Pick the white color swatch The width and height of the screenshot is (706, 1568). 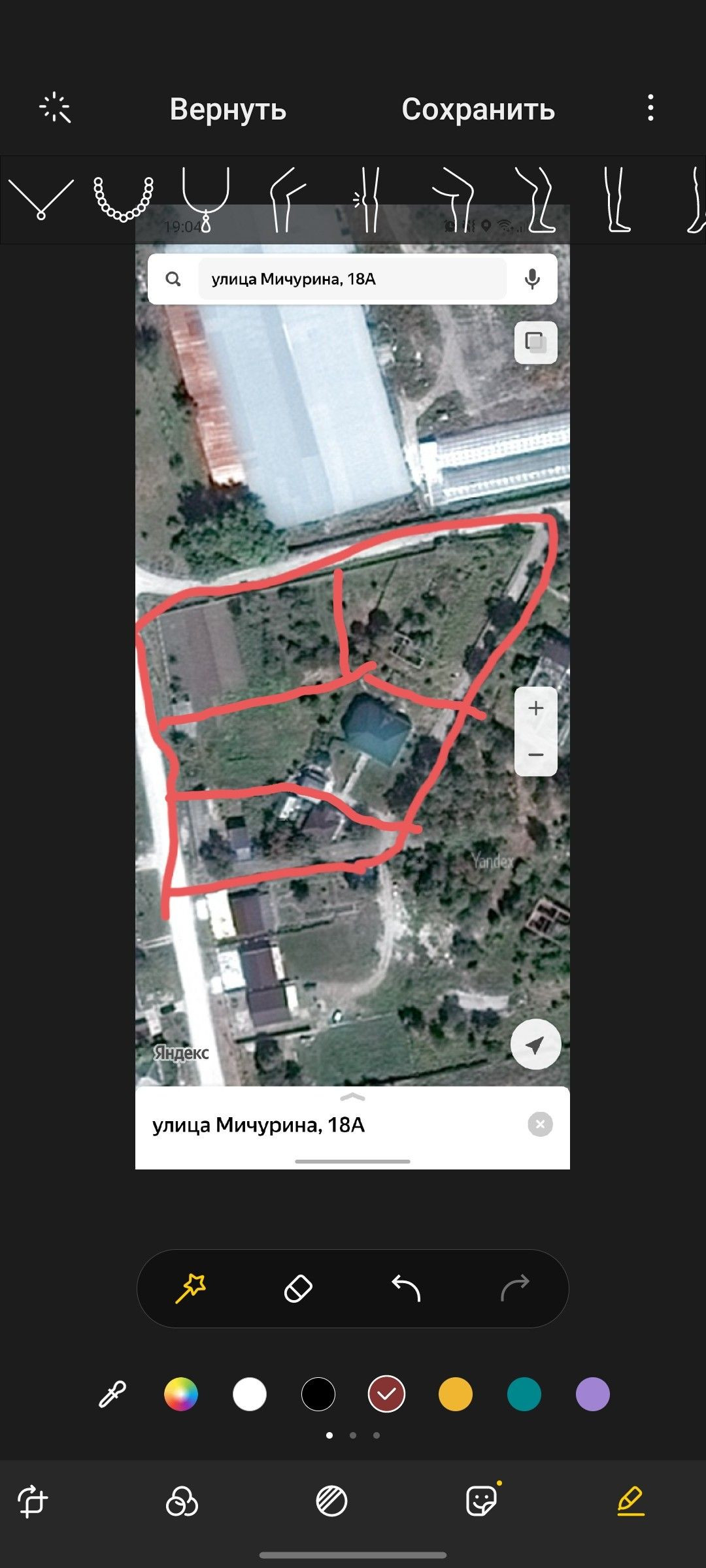click(250, 1394)
